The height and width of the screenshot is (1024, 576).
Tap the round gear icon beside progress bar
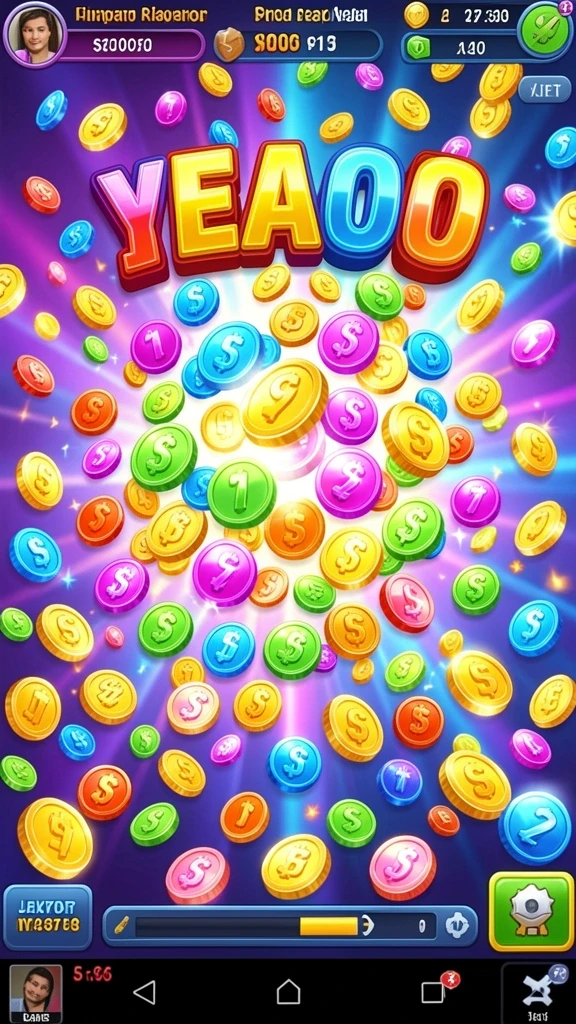click(456, 925)
